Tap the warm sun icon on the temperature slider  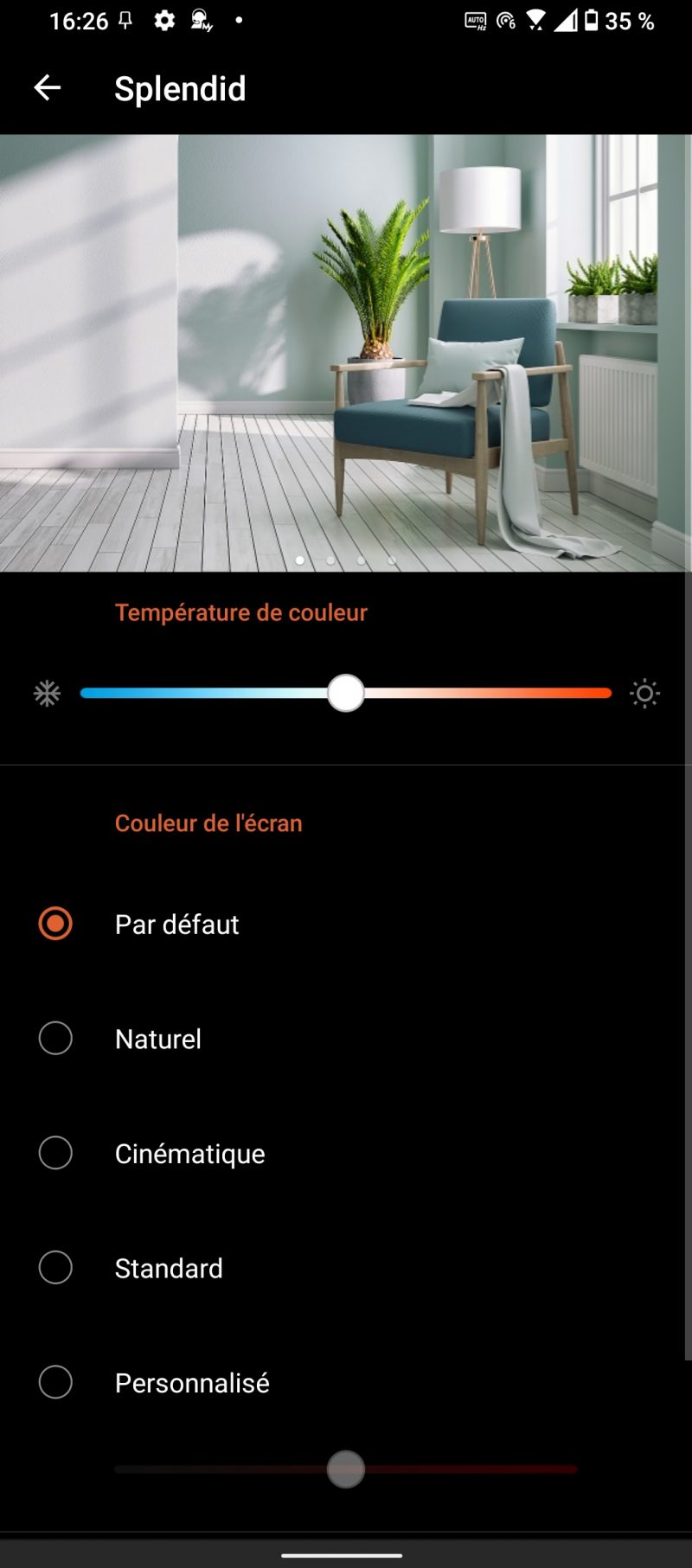[x=644, y=693]
